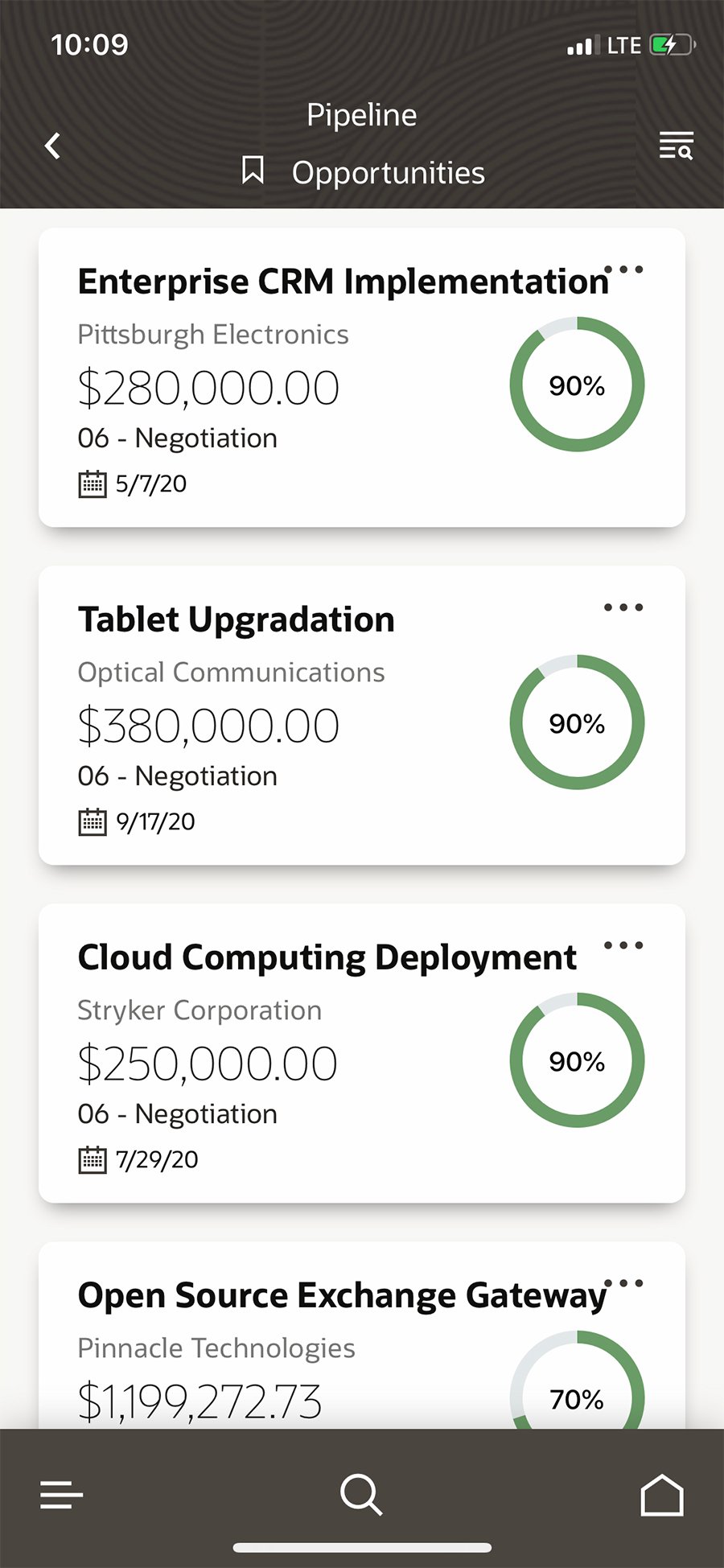Tap the calendar icon next to 5/7/20
Viewport: 724px width, 1568px height.
[91, 483]
